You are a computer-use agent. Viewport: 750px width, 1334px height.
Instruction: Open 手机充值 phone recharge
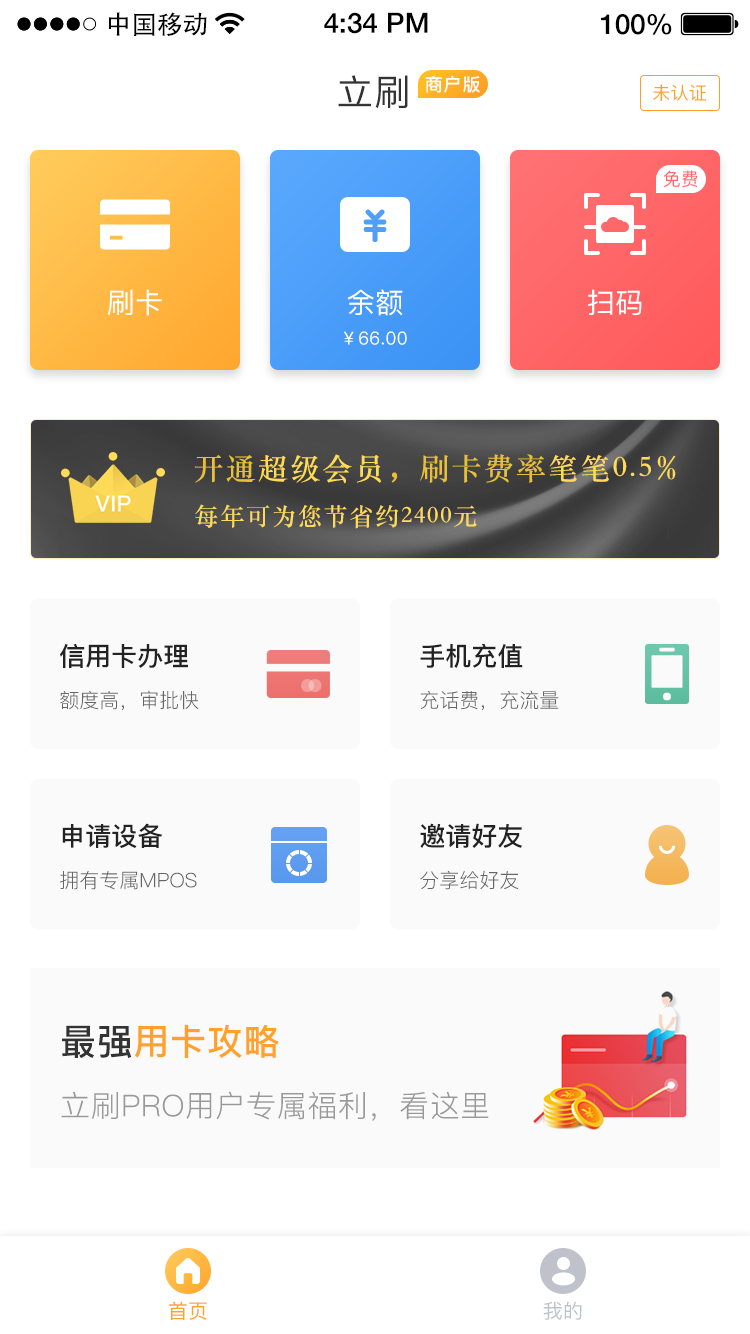pos(555,674)
